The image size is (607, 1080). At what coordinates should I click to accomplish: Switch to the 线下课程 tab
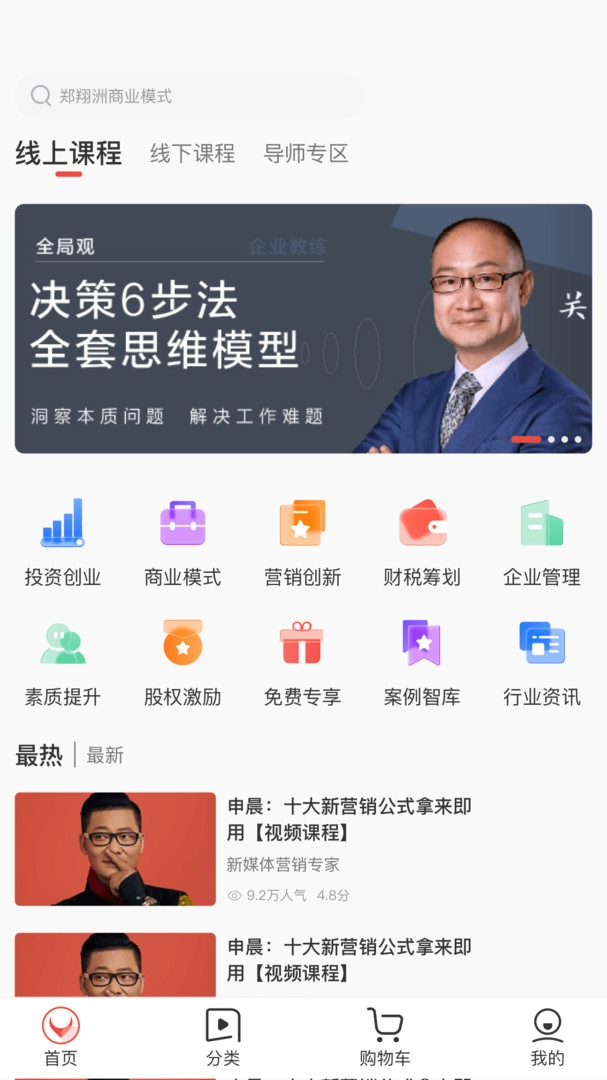(192, 153)
